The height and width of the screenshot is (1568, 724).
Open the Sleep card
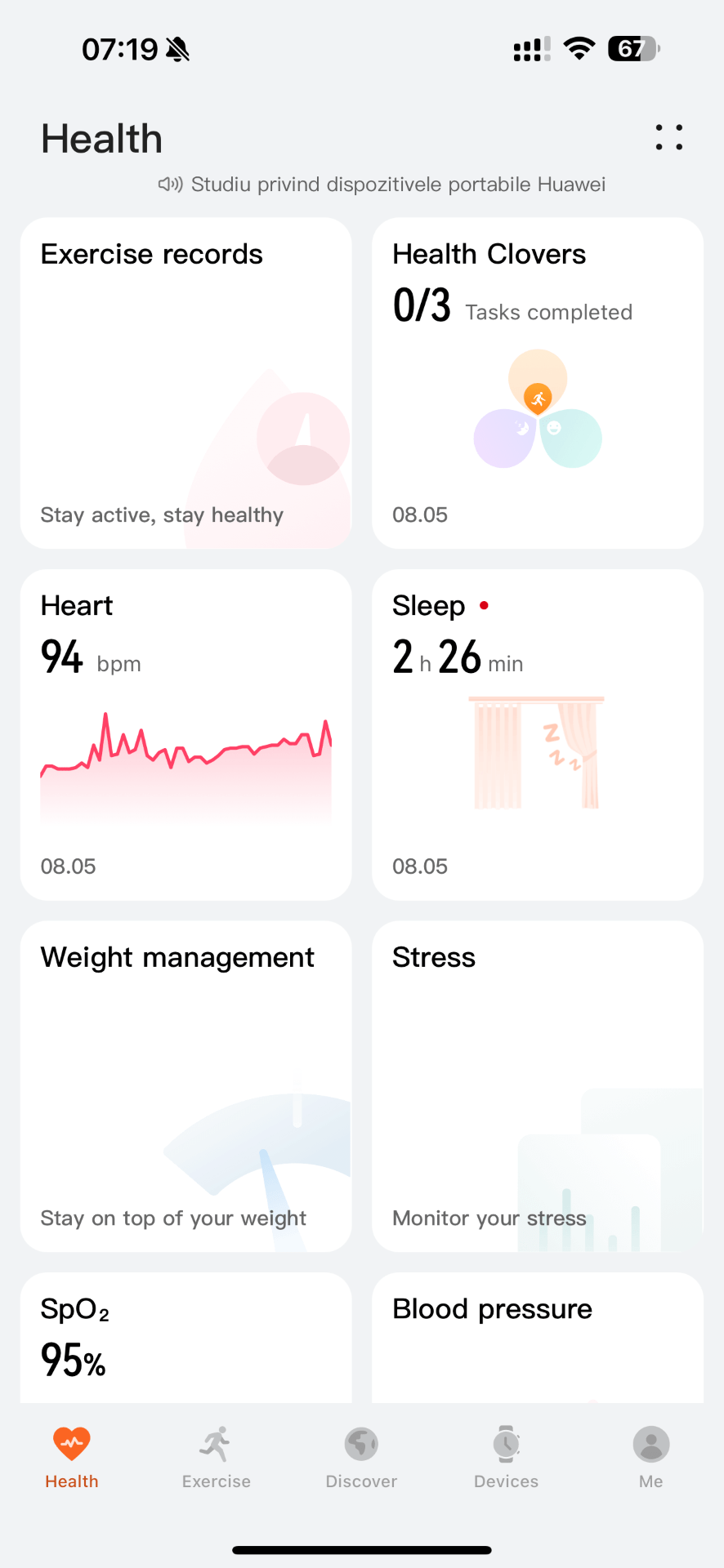538,734
